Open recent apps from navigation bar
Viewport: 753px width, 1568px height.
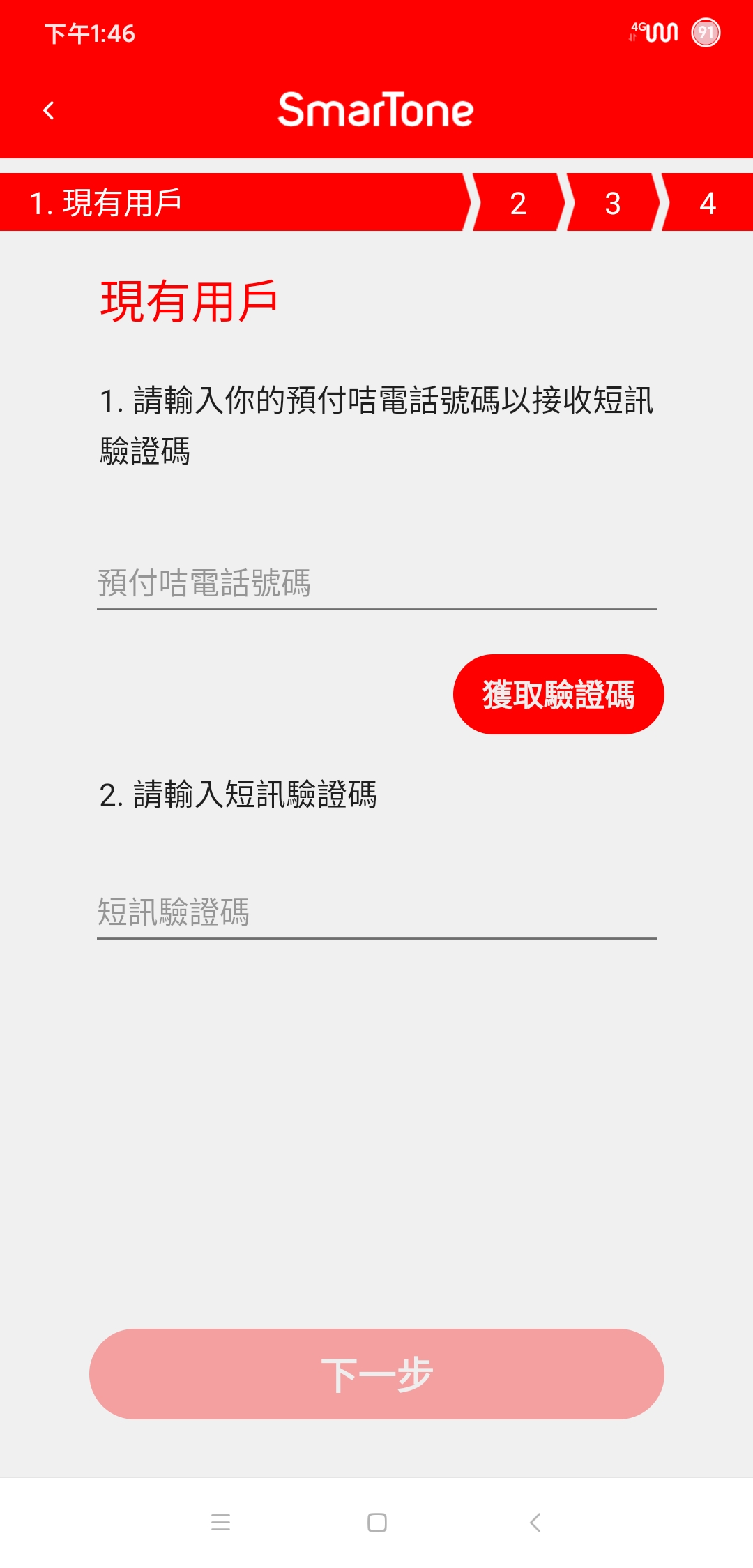click(x=220, y=1523)
